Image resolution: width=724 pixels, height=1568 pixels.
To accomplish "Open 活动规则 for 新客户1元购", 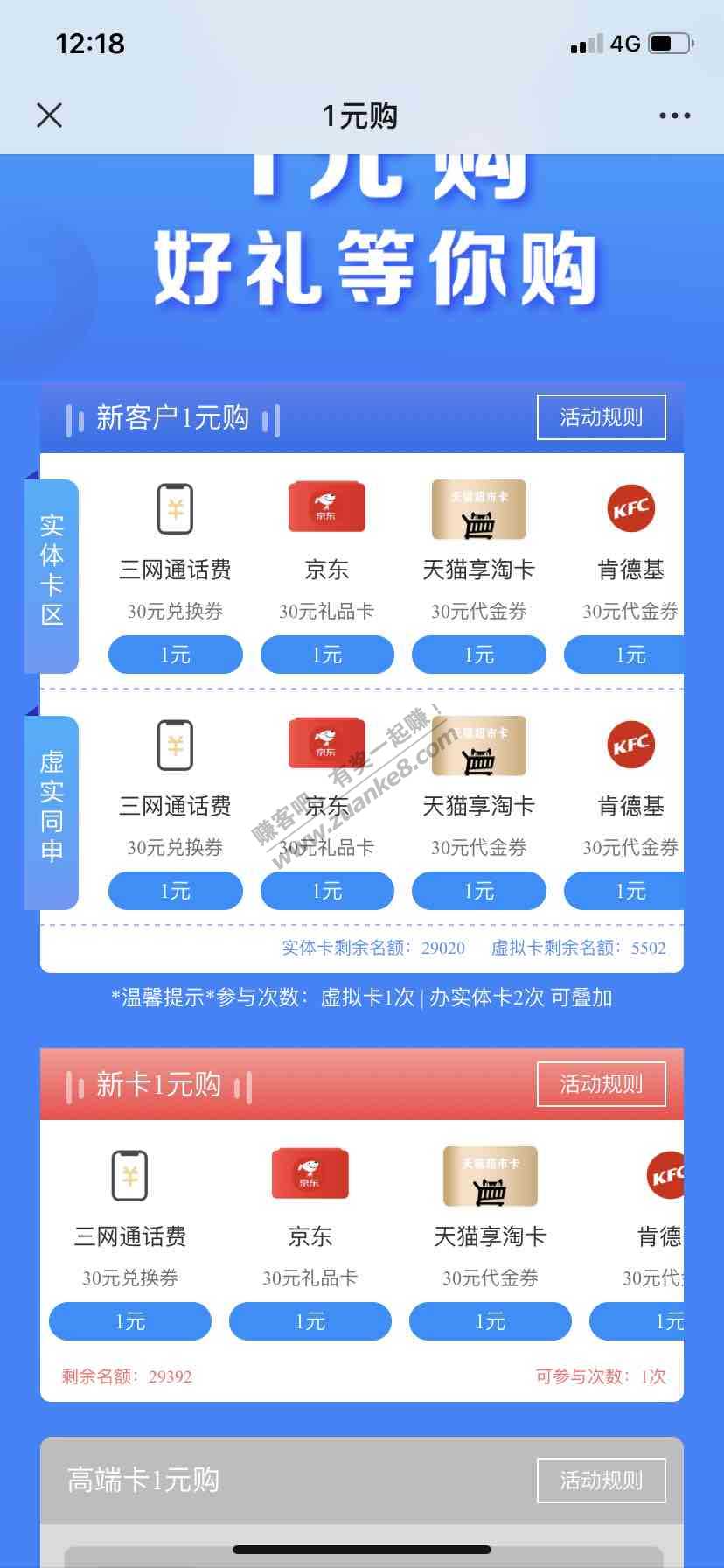I will pos(601,417).
